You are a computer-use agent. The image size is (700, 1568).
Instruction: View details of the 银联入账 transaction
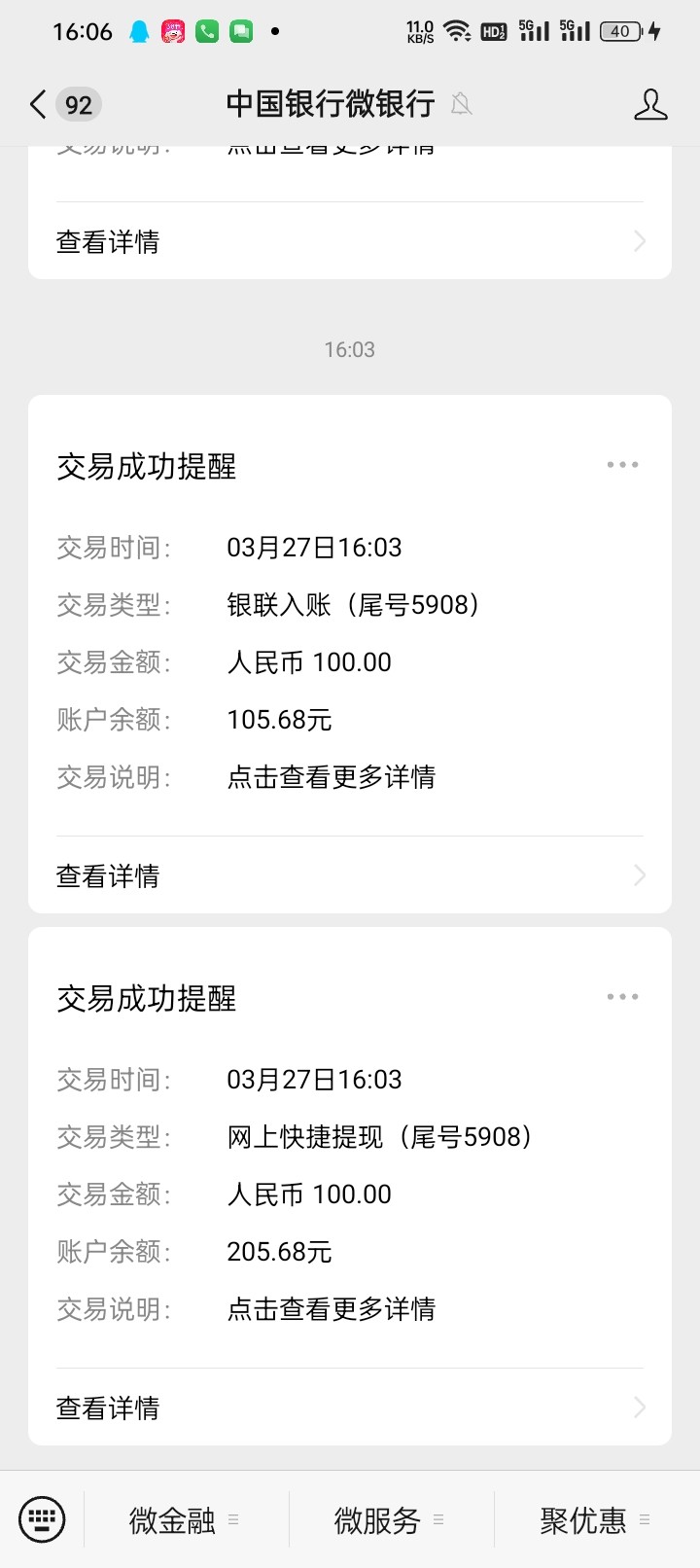click(x=350, y=875)
